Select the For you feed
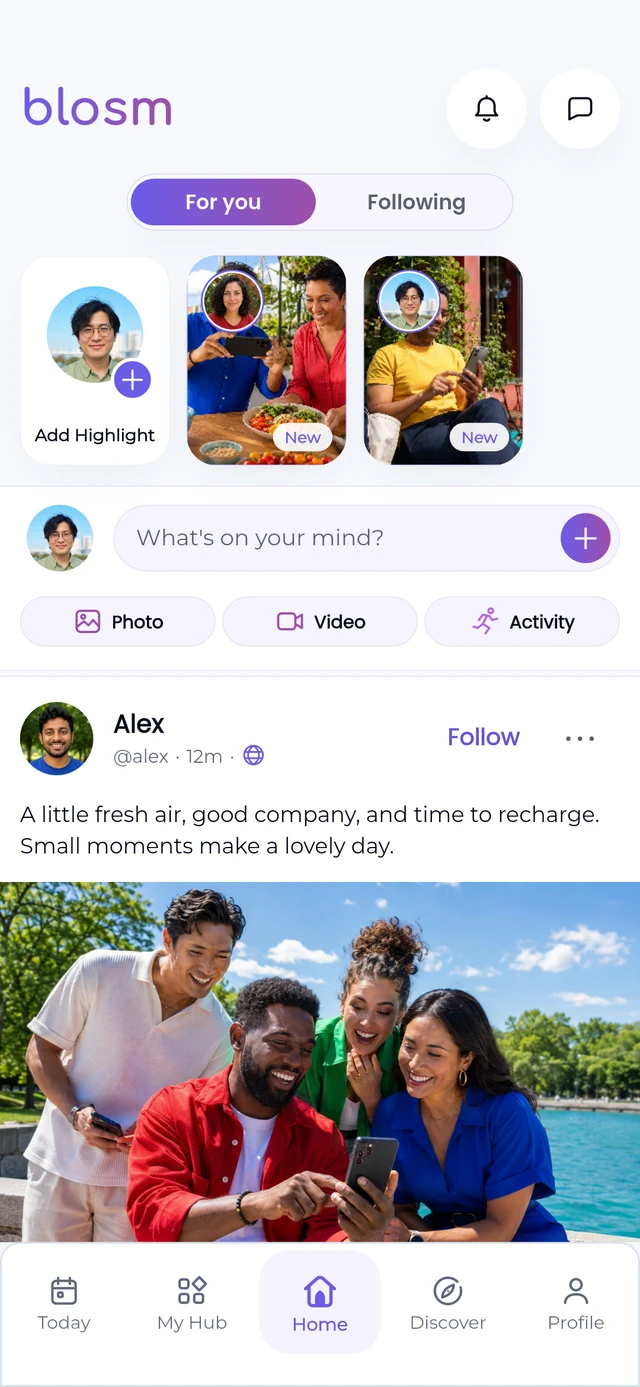 point(223,202)
